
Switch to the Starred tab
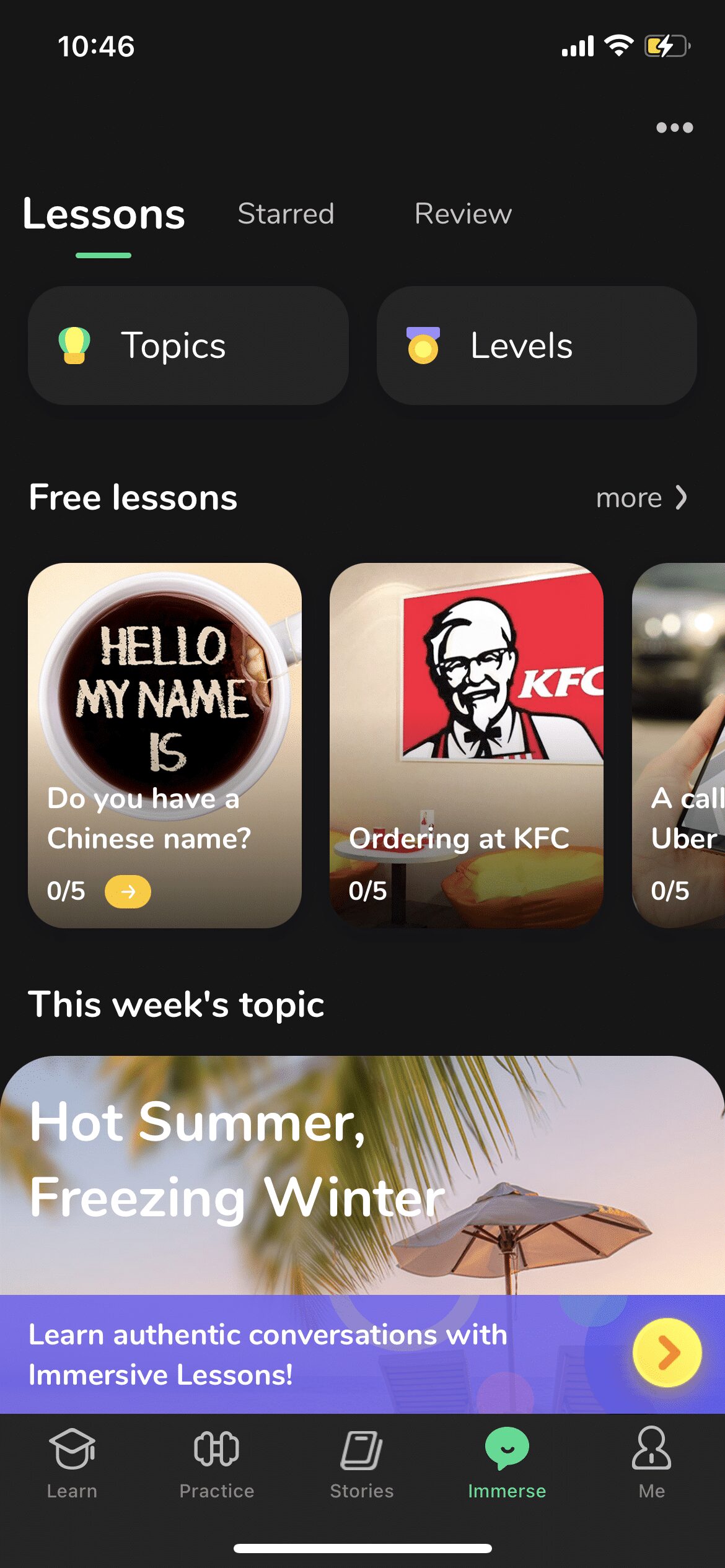pyautogui.click(x=286, y=214)
